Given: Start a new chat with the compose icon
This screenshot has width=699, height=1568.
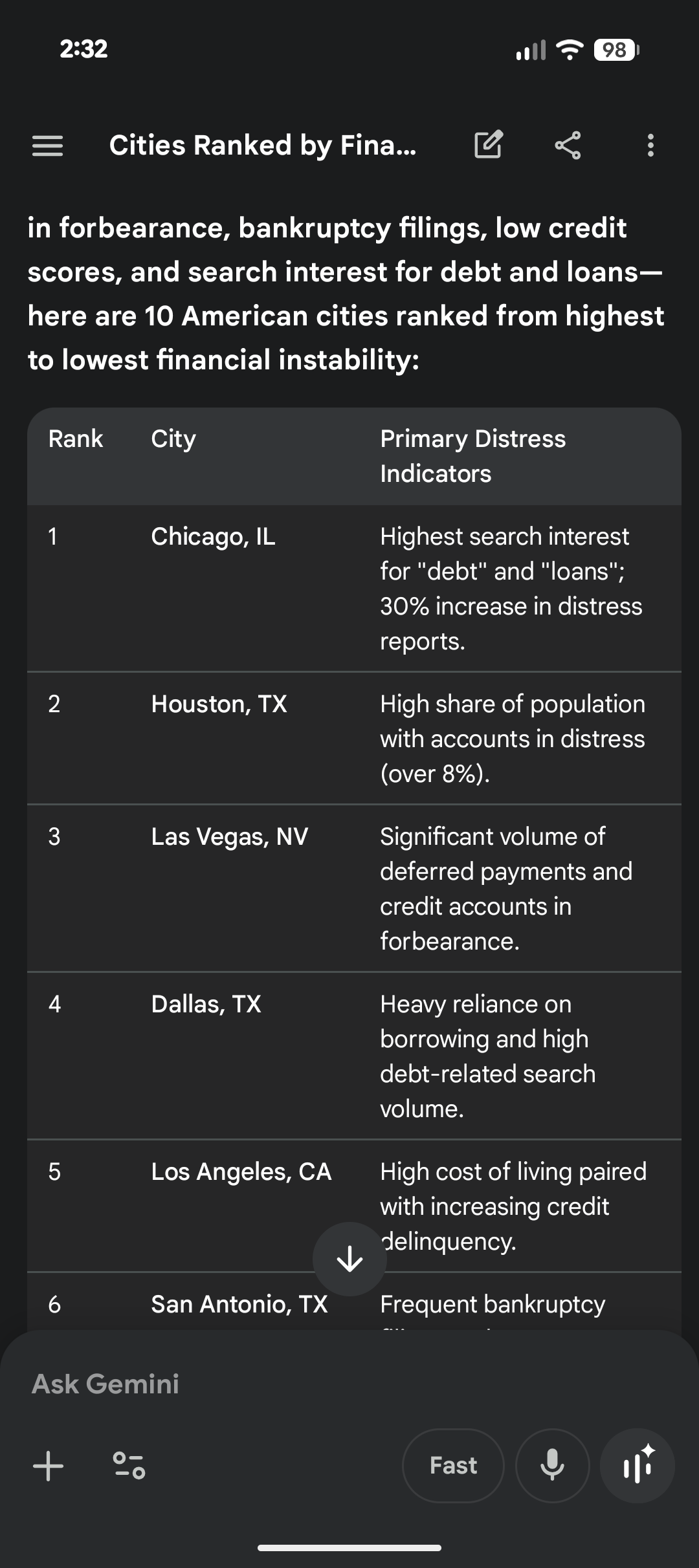Looking at the screenshot, I should tap(488, 145).
